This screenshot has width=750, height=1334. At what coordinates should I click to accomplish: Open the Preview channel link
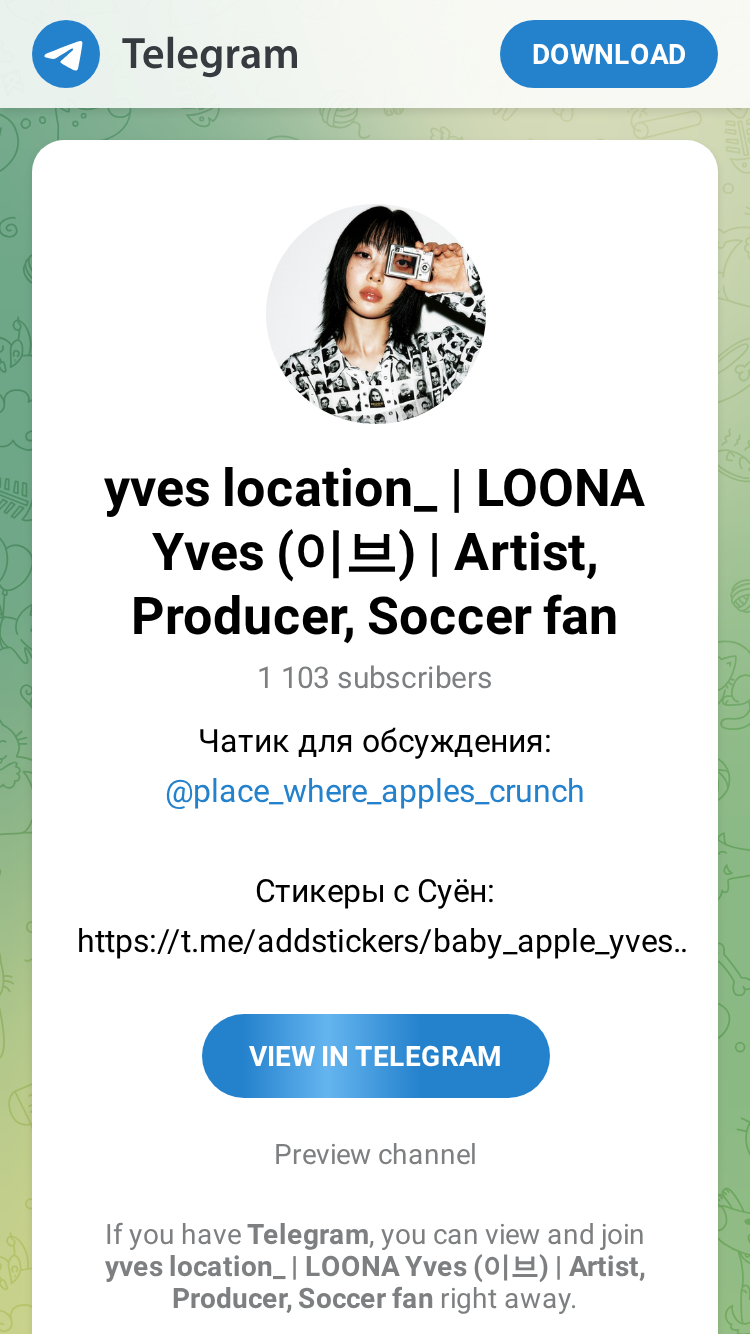pos(375,1154)
